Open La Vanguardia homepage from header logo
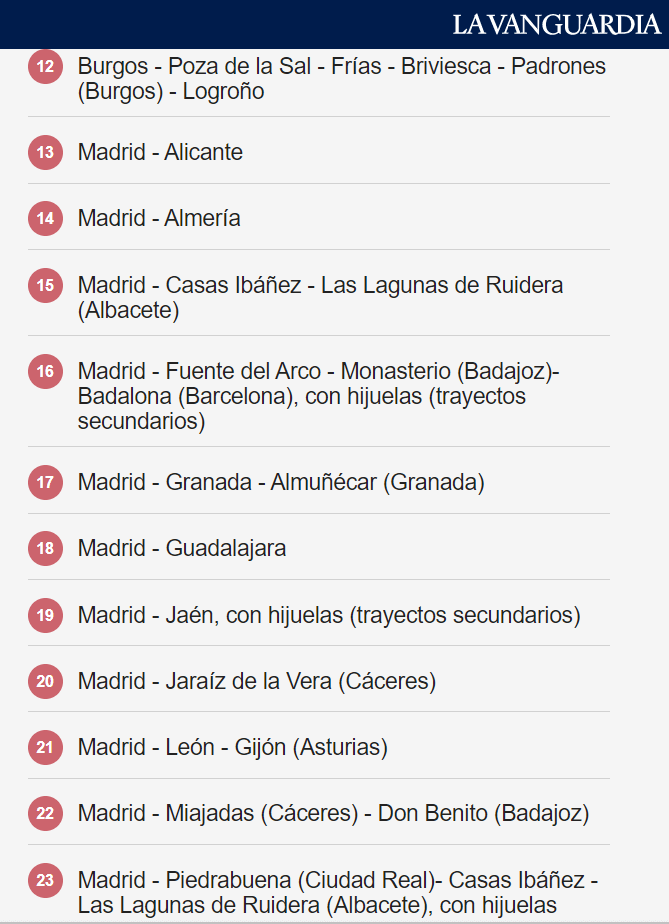 (x=556, y=25)
